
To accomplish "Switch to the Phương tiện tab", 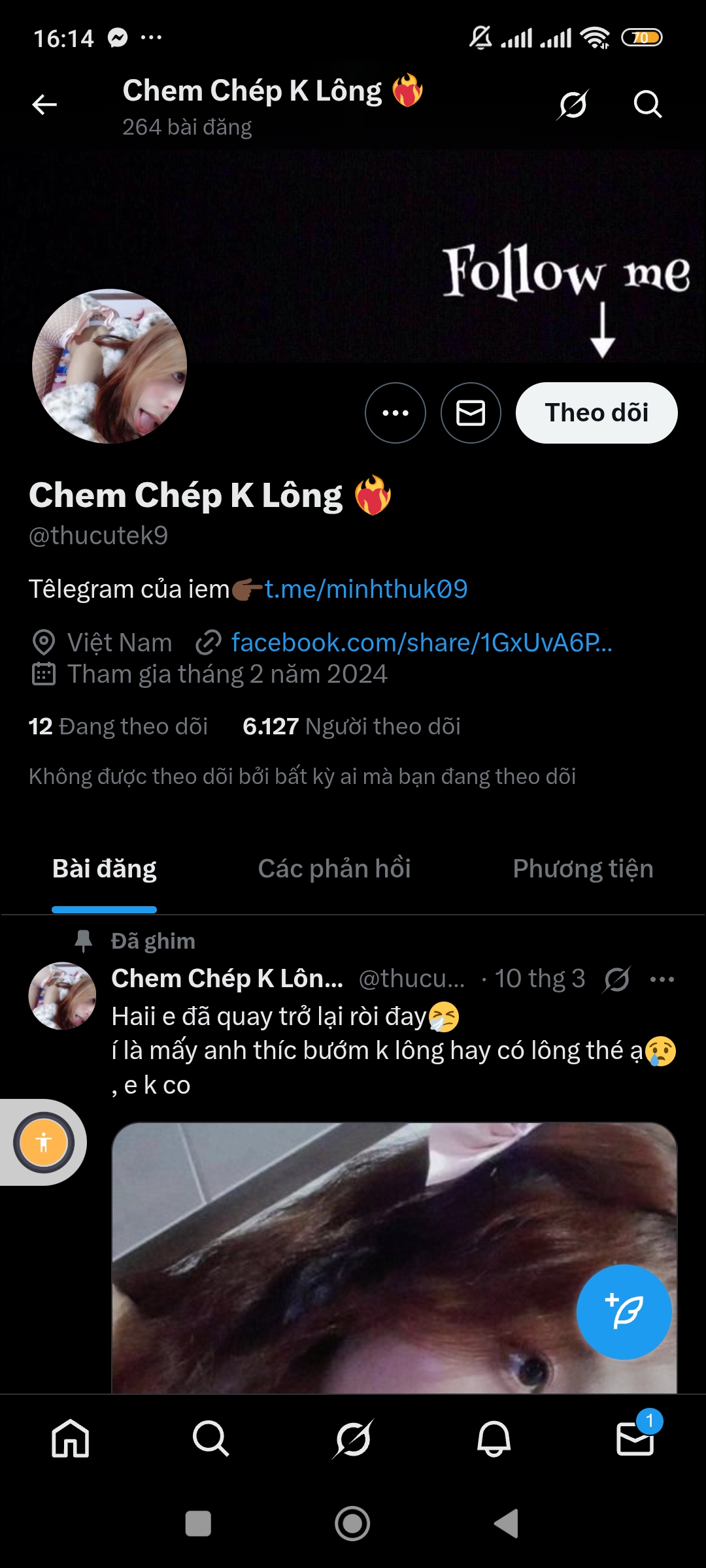I will pos(582,869).
